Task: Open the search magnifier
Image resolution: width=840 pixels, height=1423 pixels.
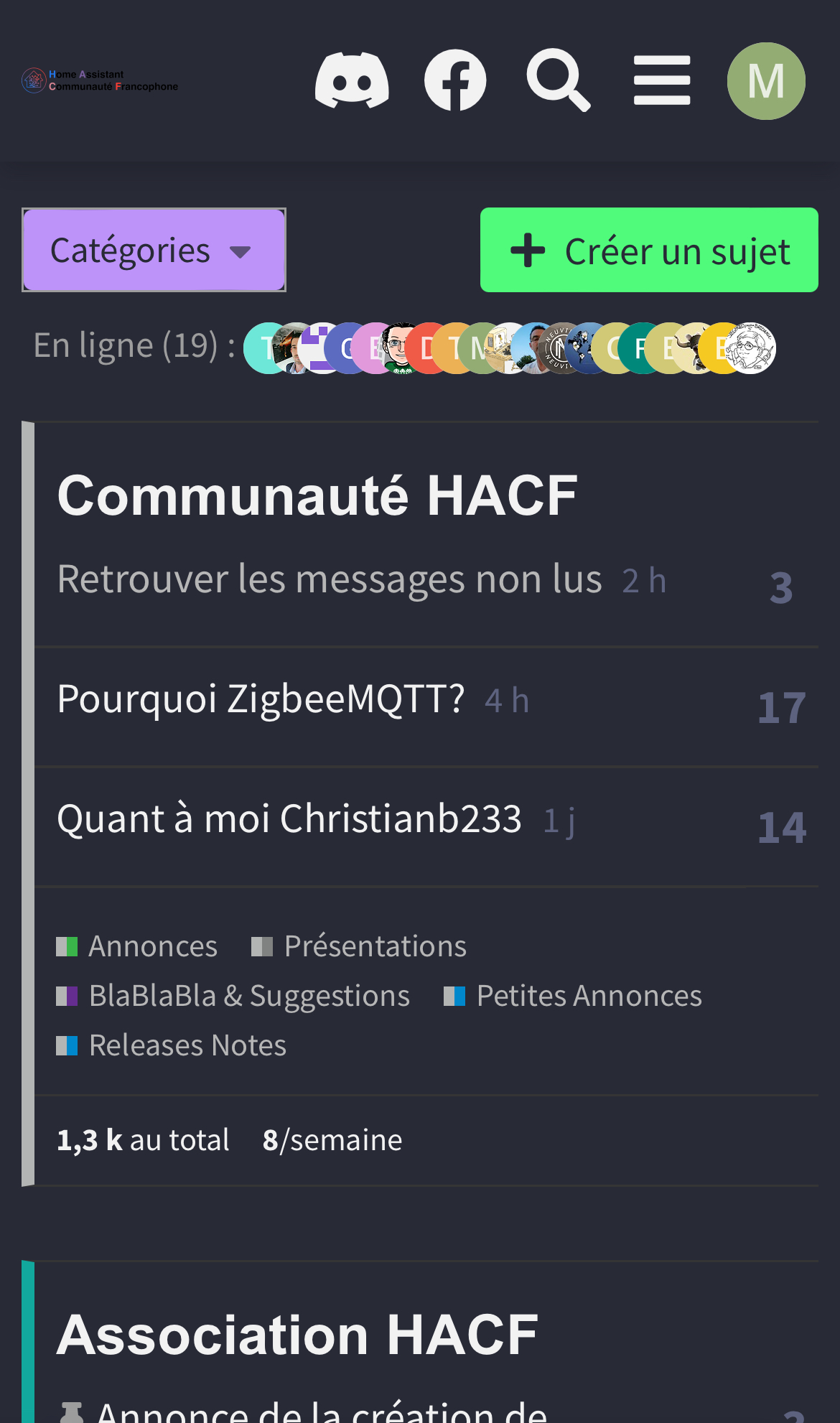Action: click(559, 80)
